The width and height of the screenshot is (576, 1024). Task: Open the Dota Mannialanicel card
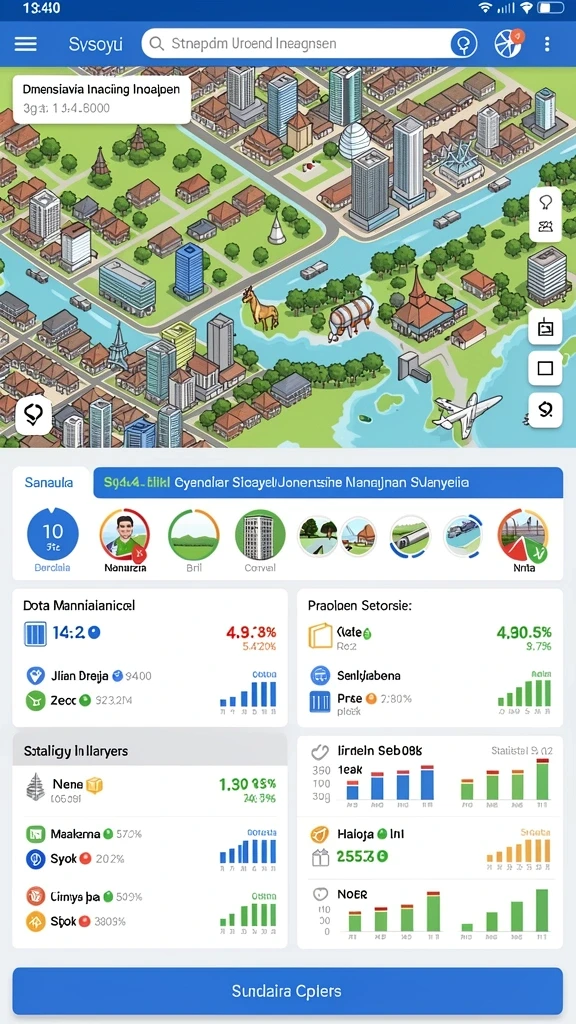tap(150, 658)
